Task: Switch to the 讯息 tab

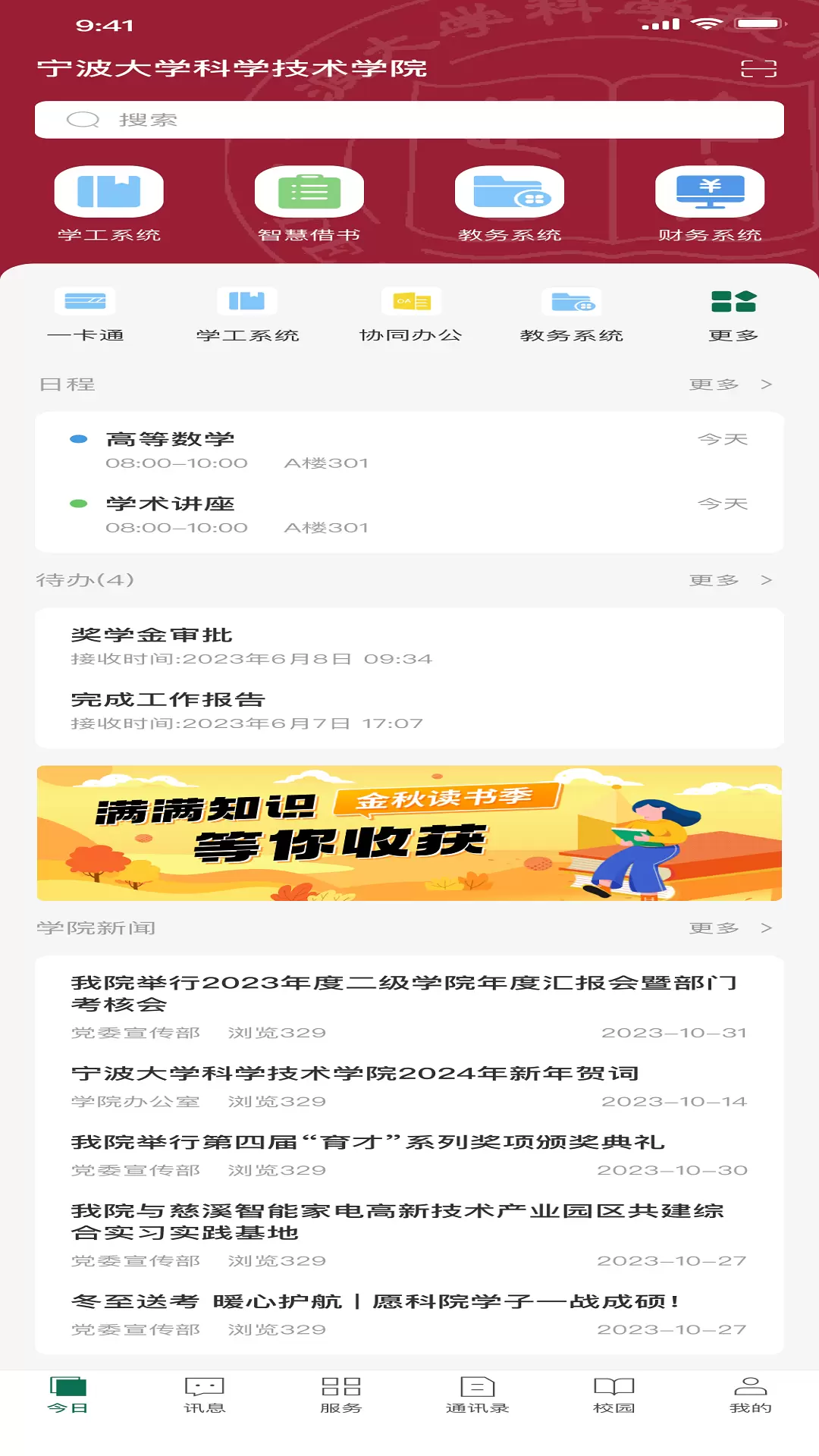Action: point(205,1395)
